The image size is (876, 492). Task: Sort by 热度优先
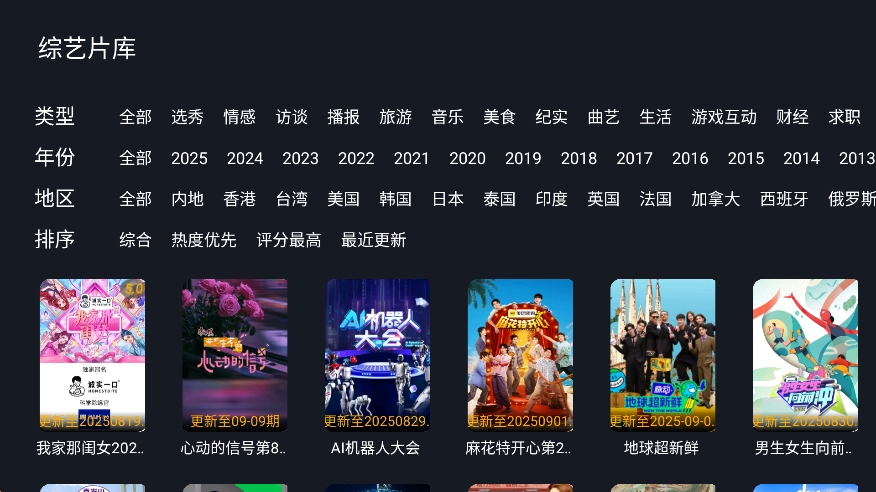[x=204, y=240]
